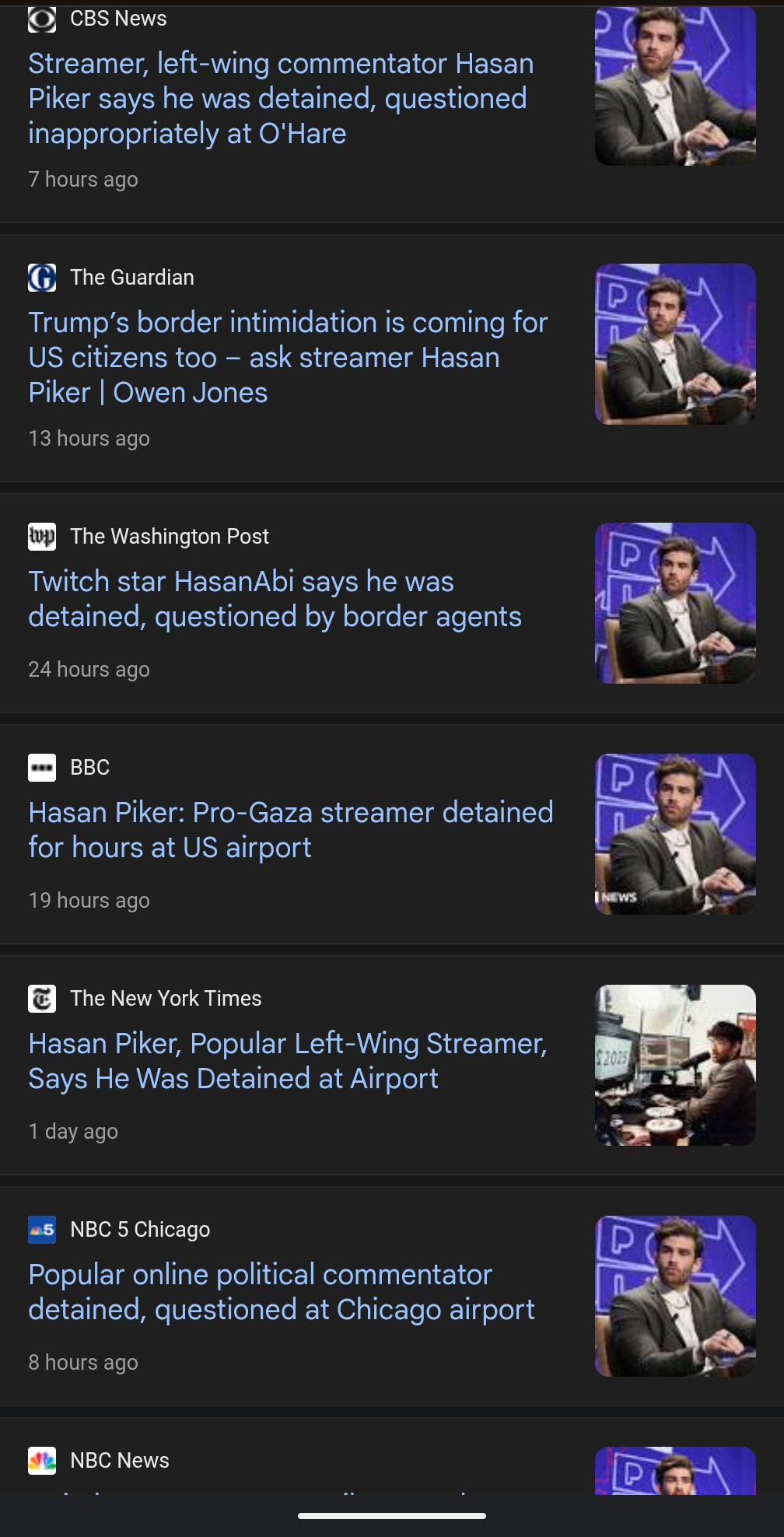Open BBC article on Pro-Gaza streamer
Image resolution: width=784 pixels, height=1537 pixels.
pos(291,830)
